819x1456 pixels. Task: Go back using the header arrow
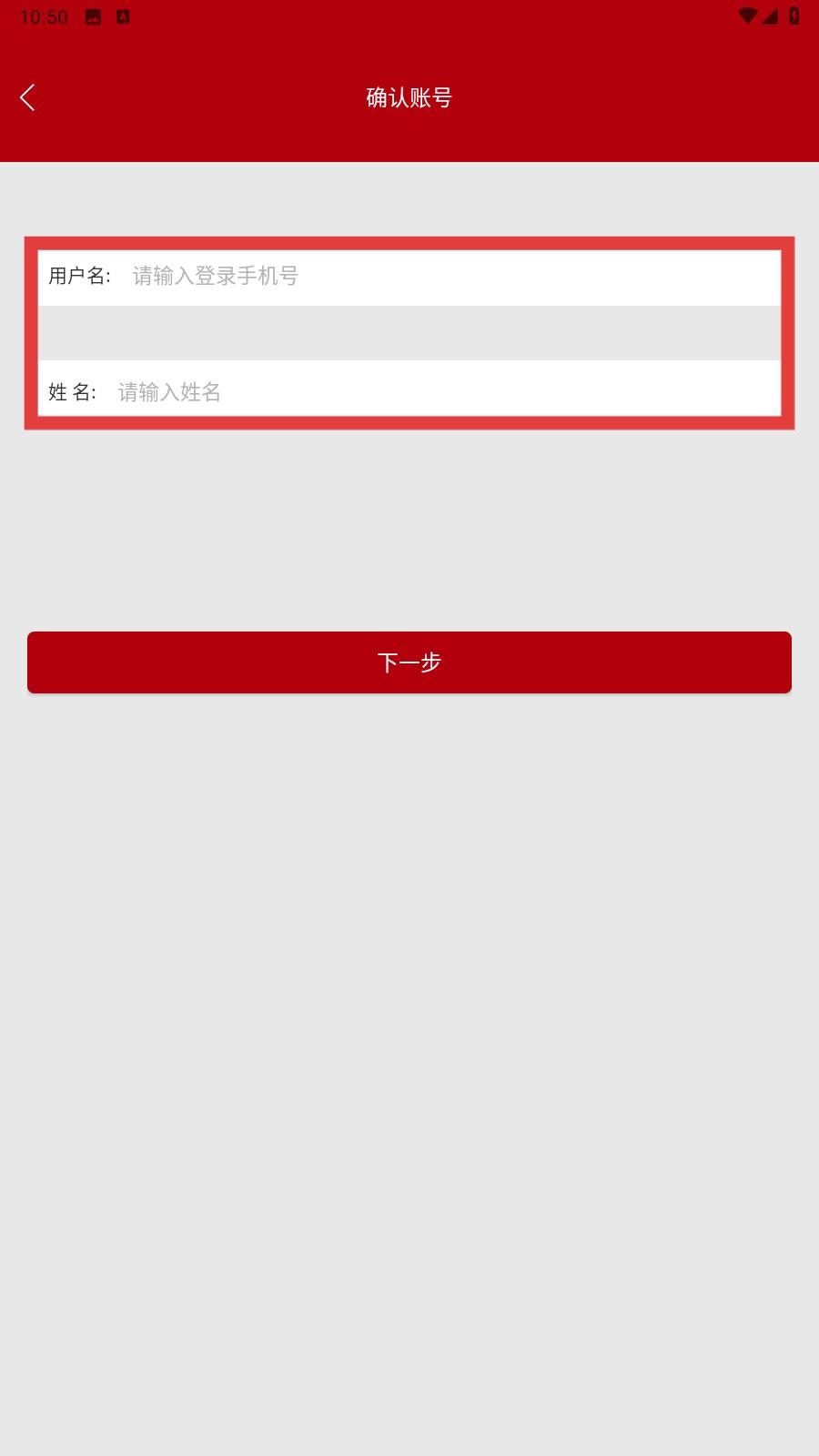[x=28, y=97]
